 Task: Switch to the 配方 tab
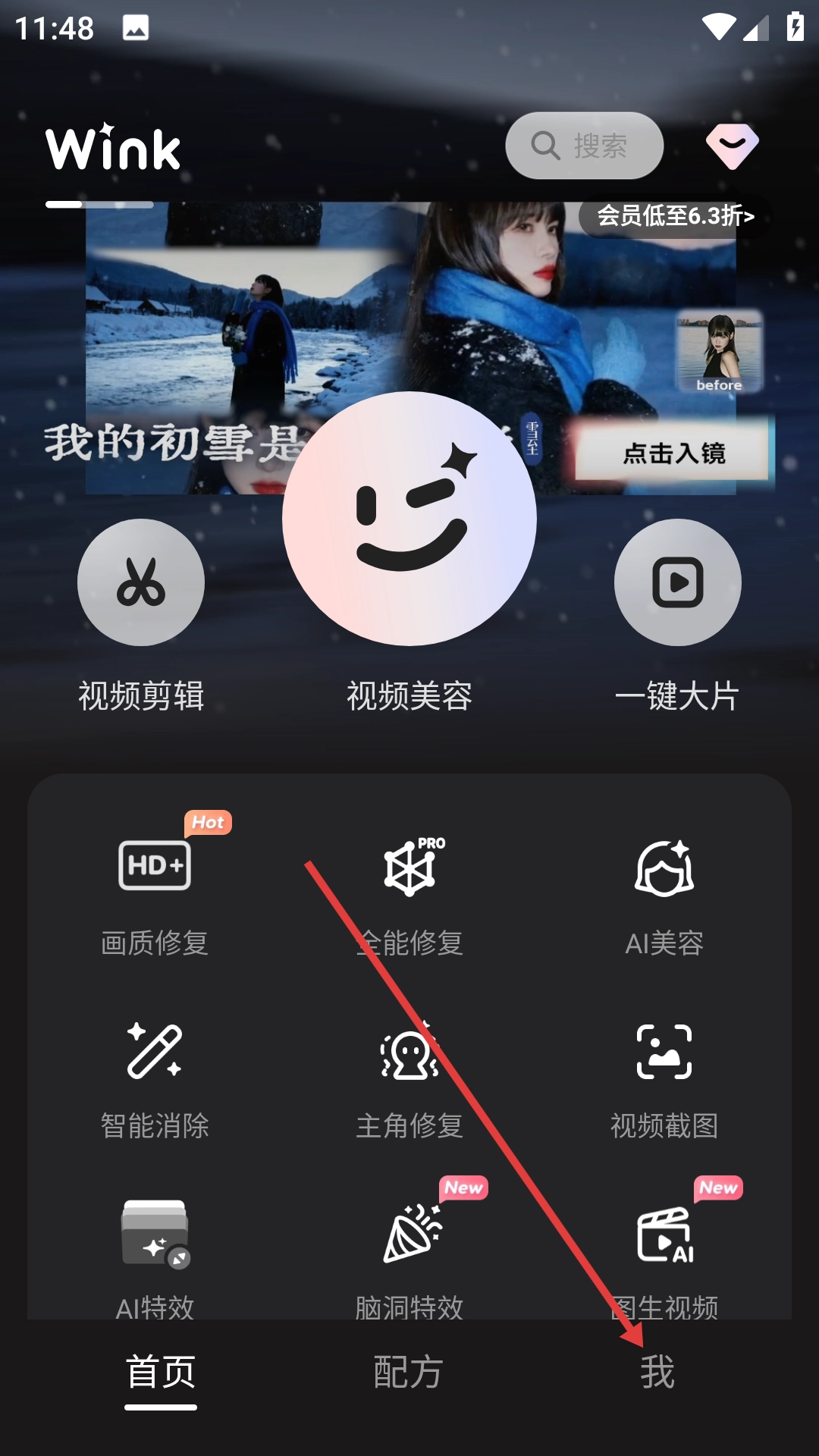(409, 1373)
